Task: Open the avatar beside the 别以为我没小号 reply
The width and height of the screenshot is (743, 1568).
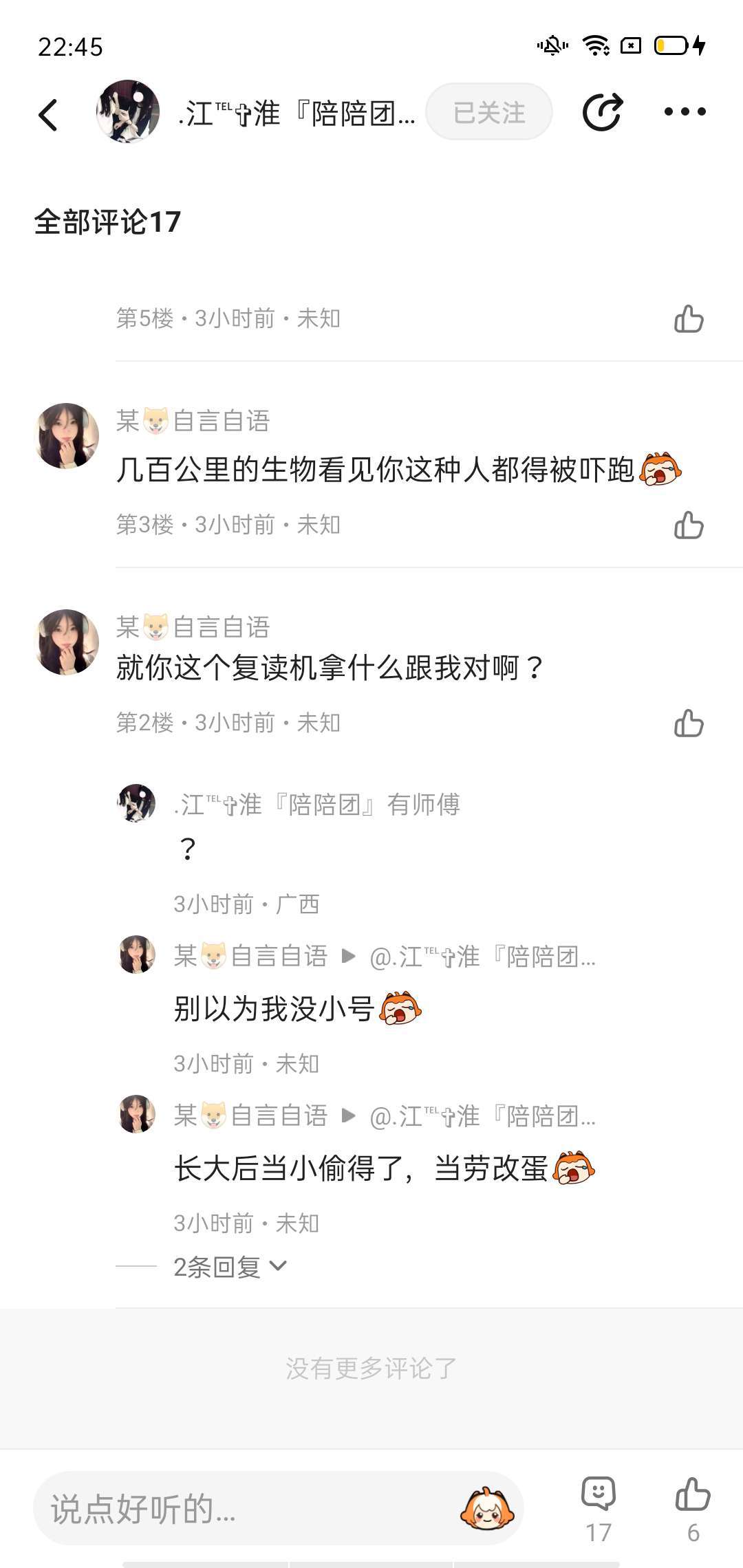Action: (136, 955)
